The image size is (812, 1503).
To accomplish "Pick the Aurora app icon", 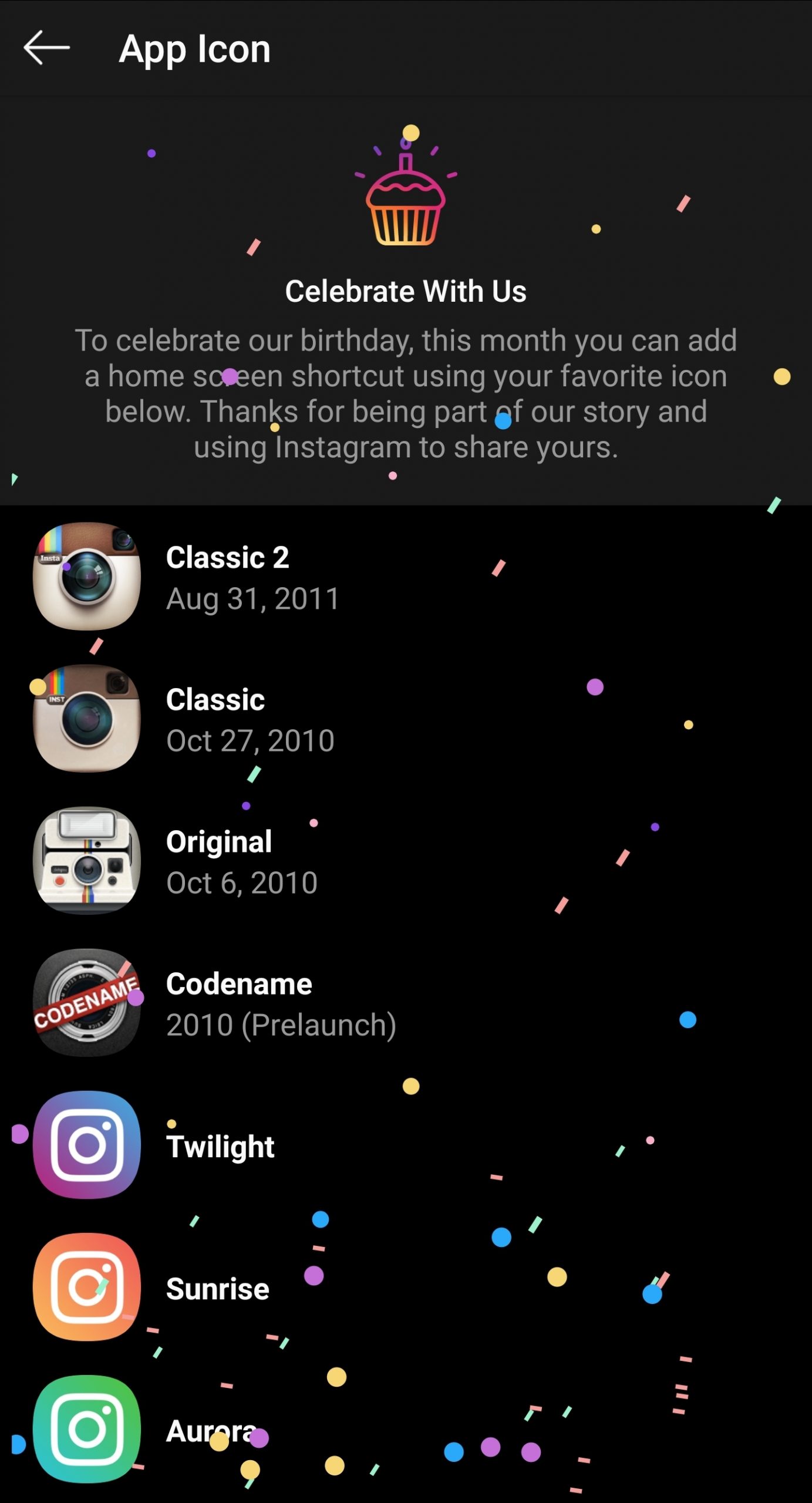I will click(87, 1429).
